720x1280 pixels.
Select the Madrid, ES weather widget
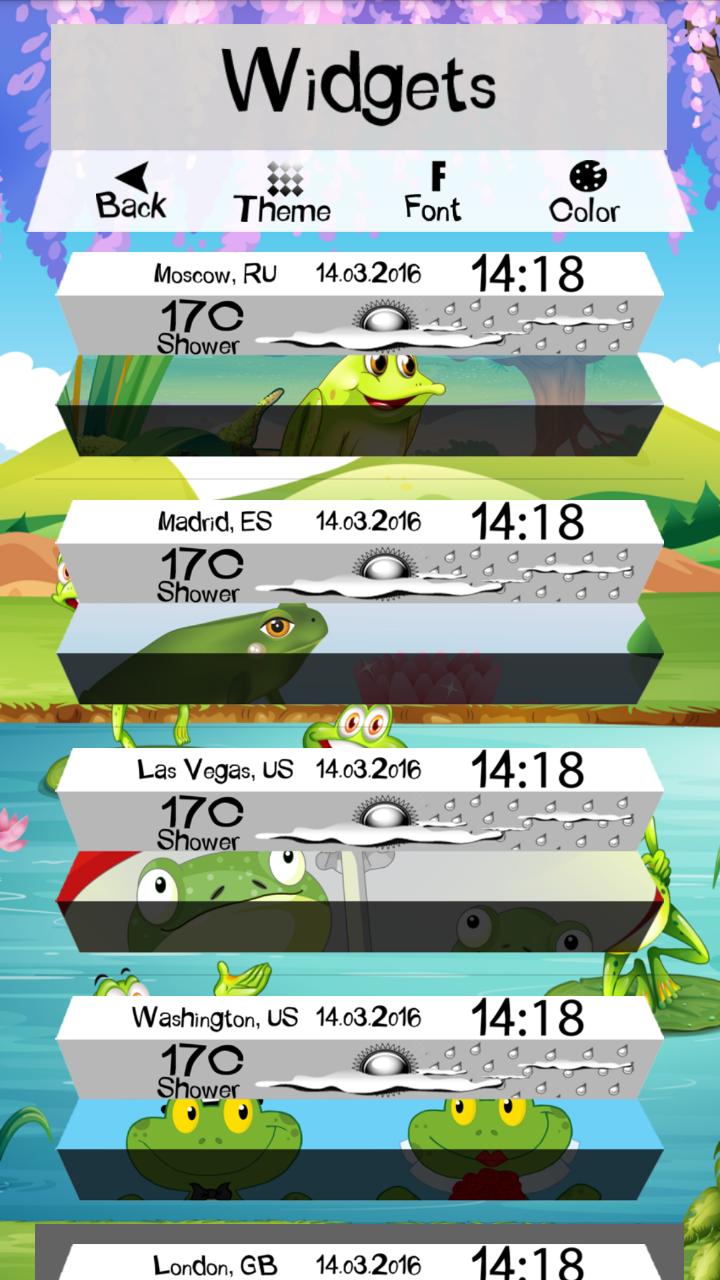360,602
